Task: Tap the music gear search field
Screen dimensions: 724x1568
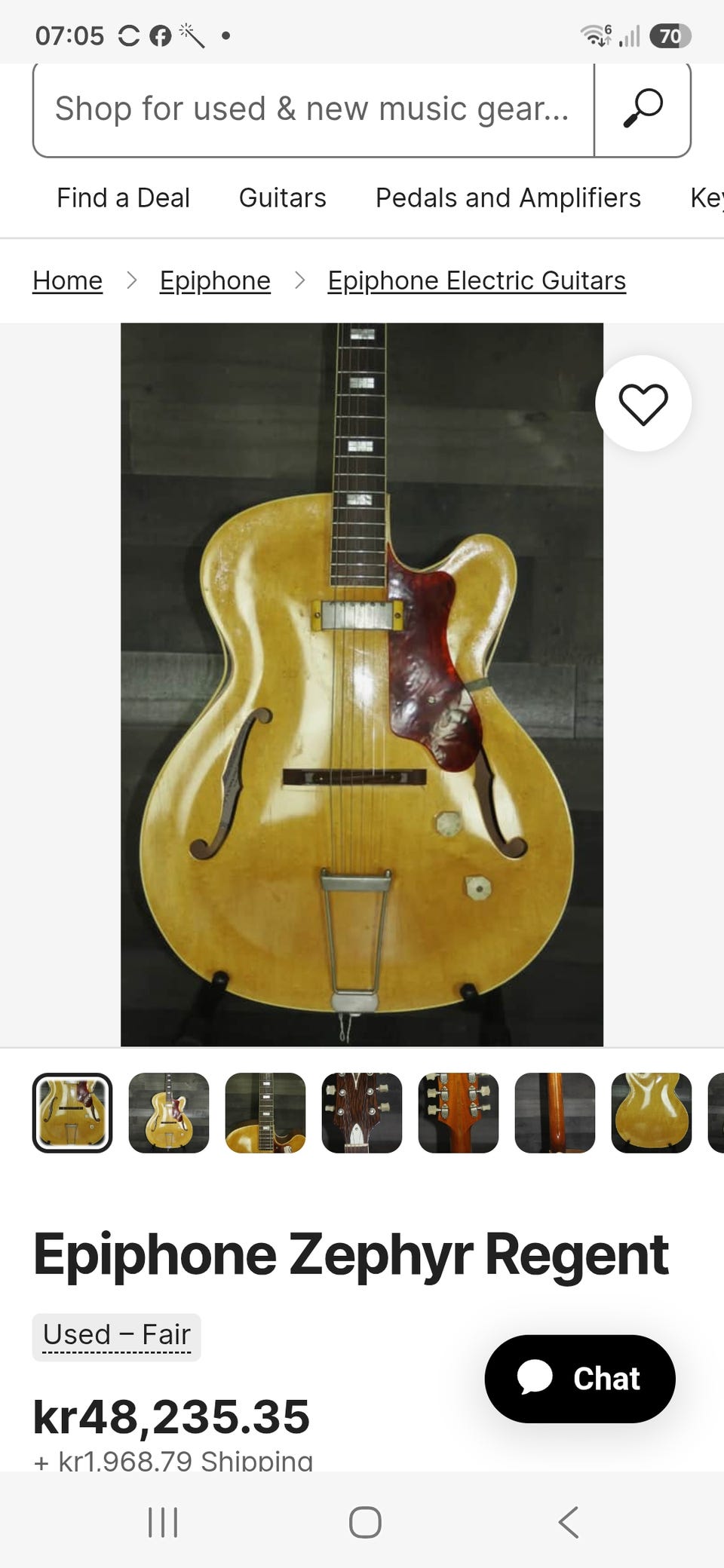Action: (314, 110)
